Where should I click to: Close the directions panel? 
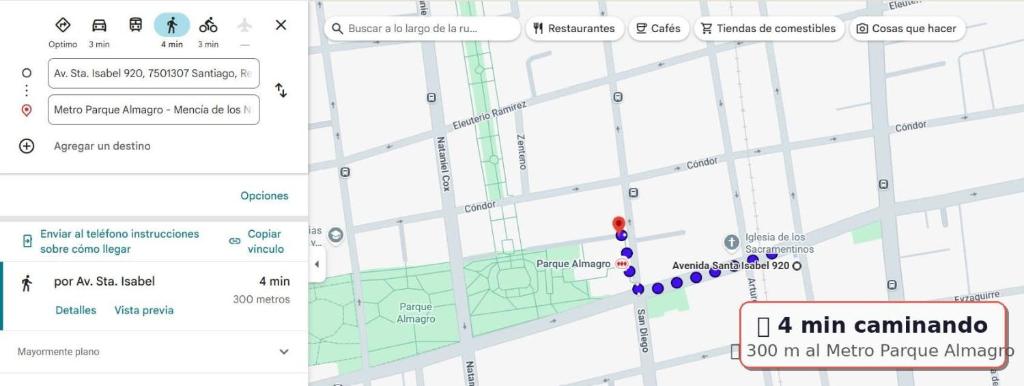[281, 25]
